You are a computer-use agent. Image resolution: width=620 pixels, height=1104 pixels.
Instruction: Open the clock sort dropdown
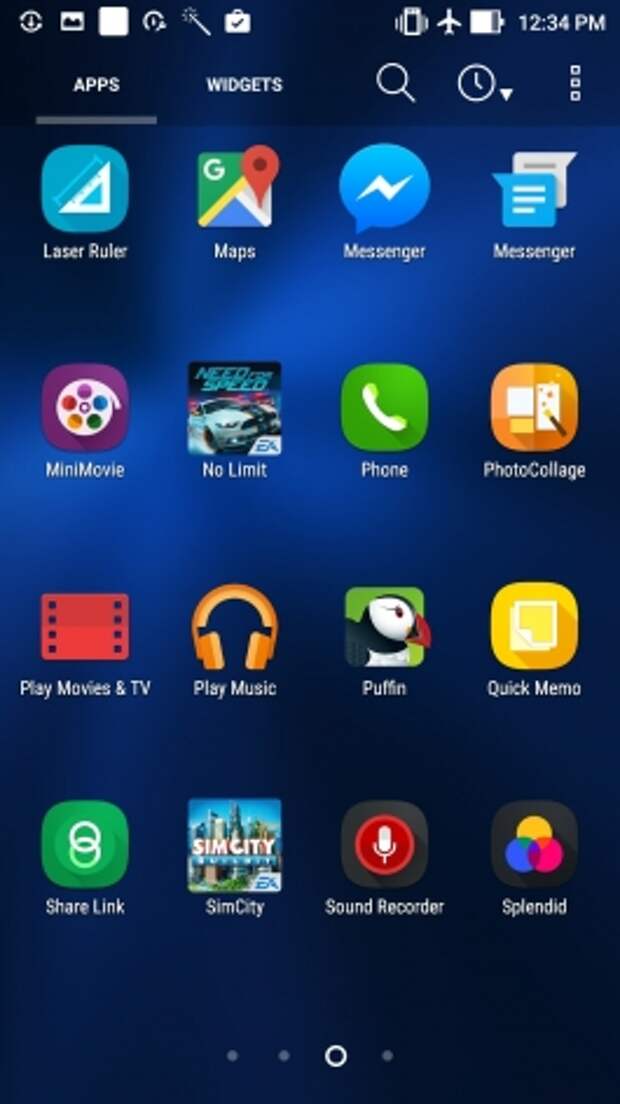point(484,84)
